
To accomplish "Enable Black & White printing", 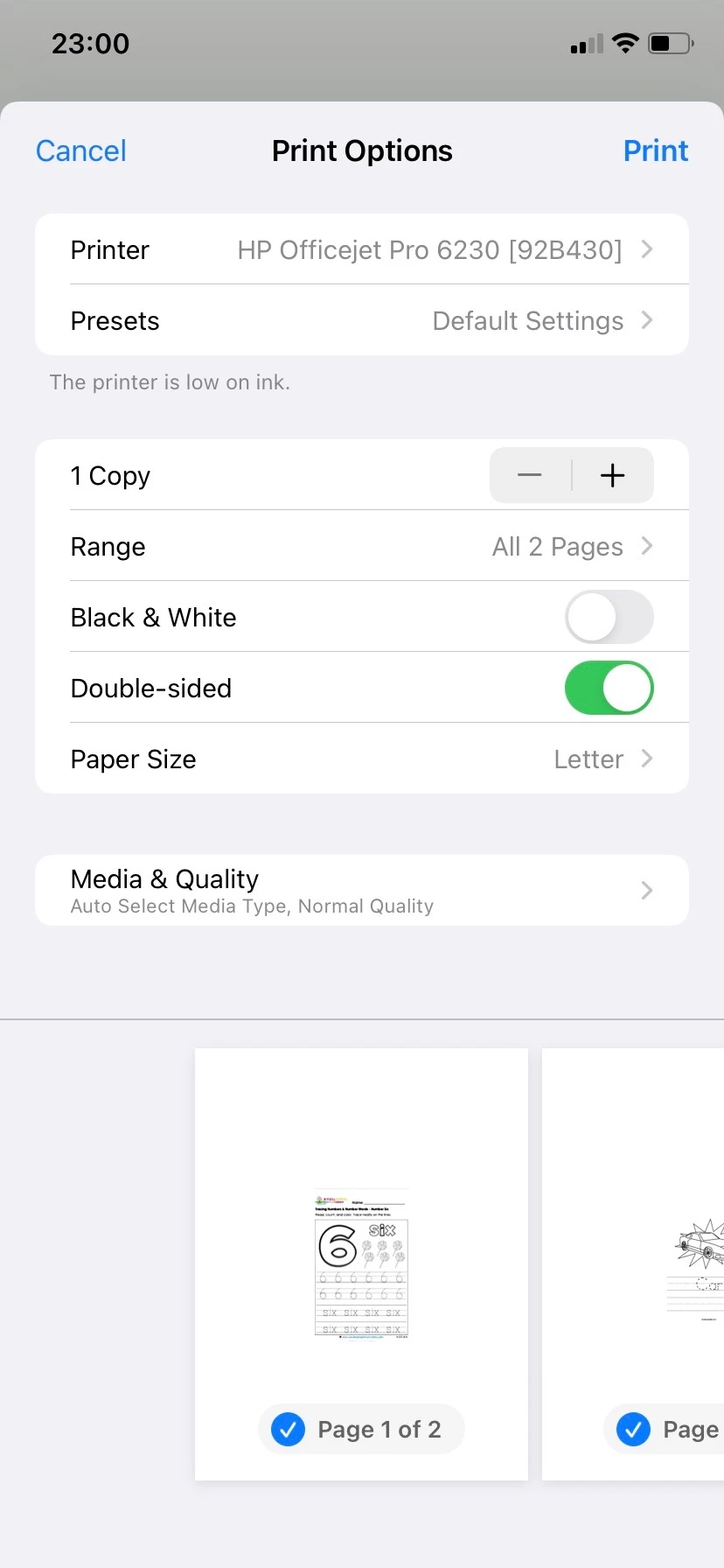I will point(609,618).
